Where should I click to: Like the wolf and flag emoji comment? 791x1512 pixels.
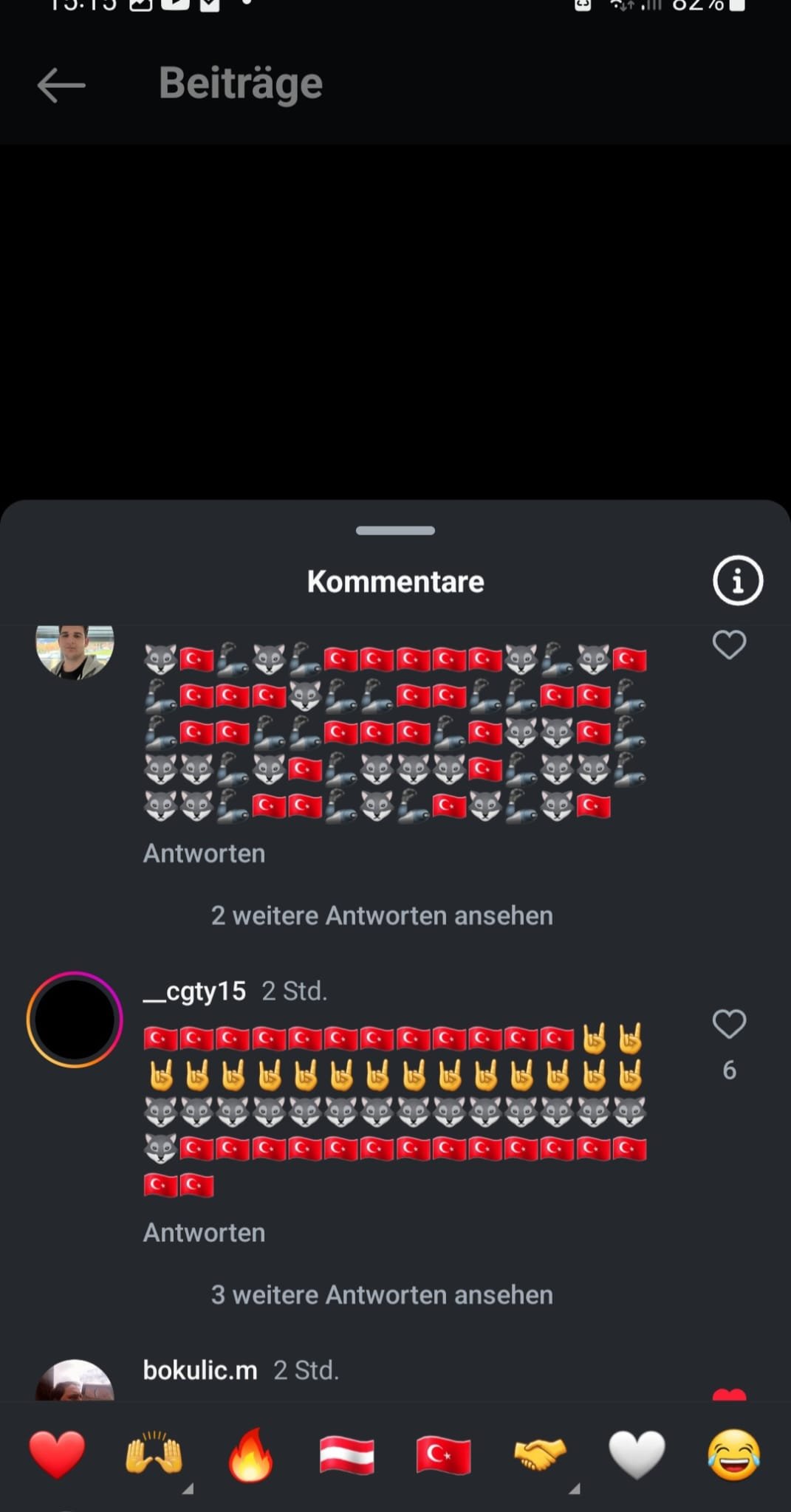pyautogui.click(x=728, y=645)
